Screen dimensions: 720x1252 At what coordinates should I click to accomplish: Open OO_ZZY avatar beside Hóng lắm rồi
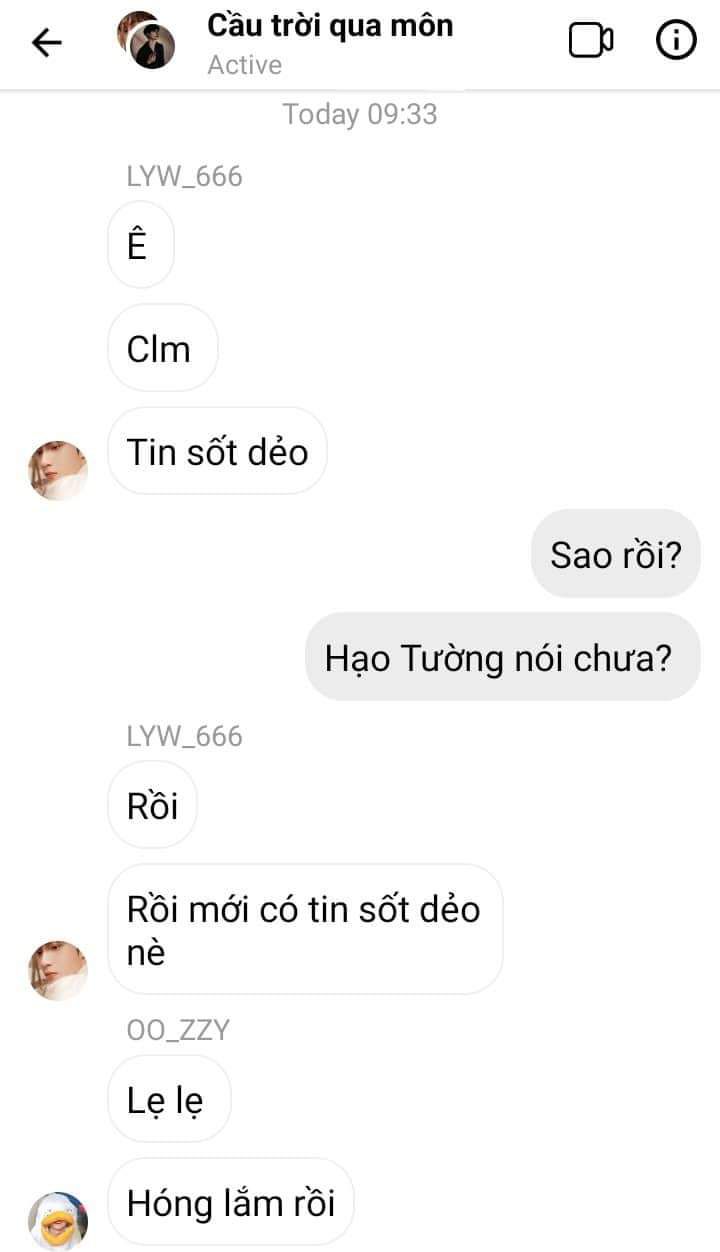58,1220
